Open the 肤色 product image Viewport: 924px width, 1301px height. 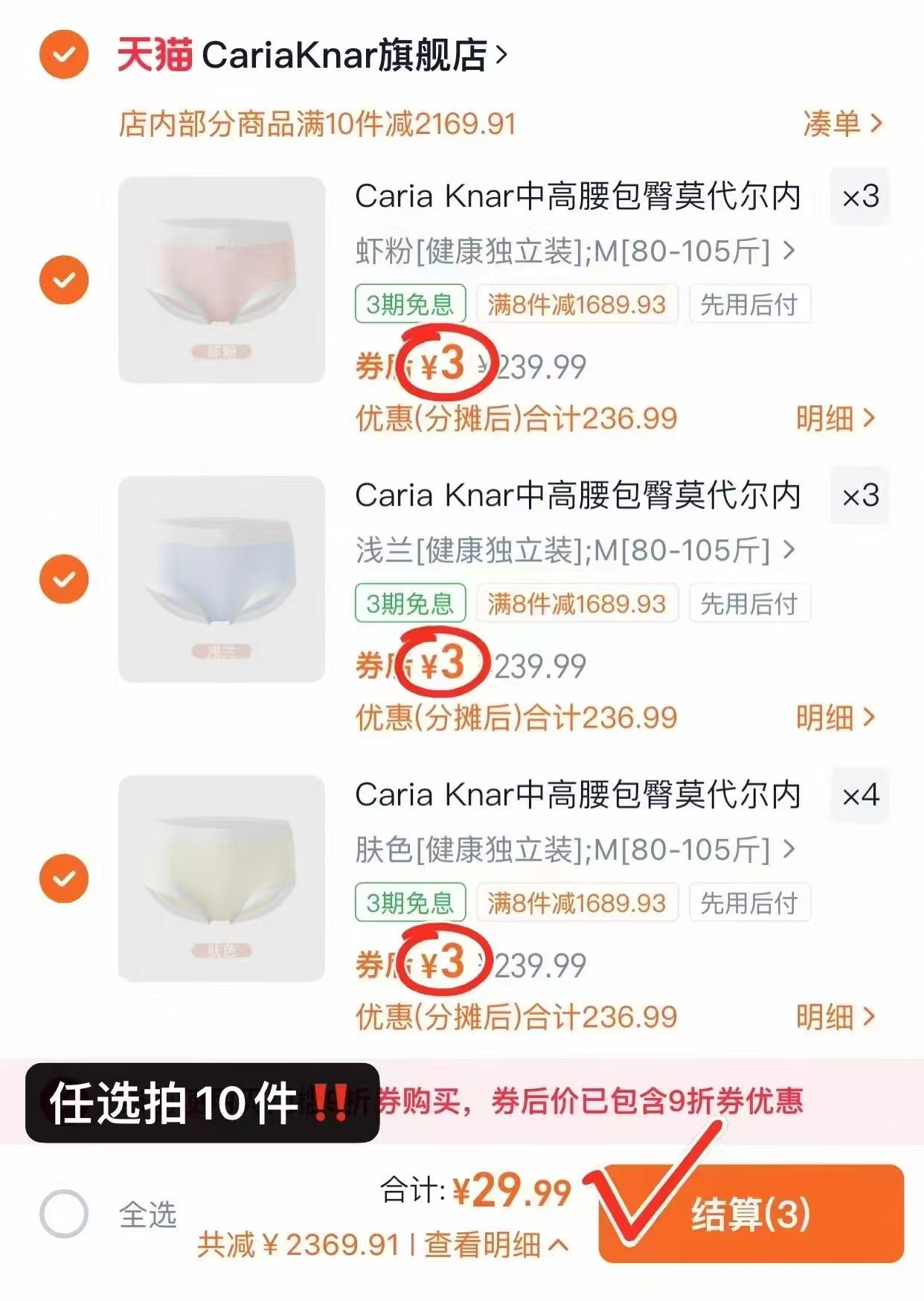(x=222, y=878)
